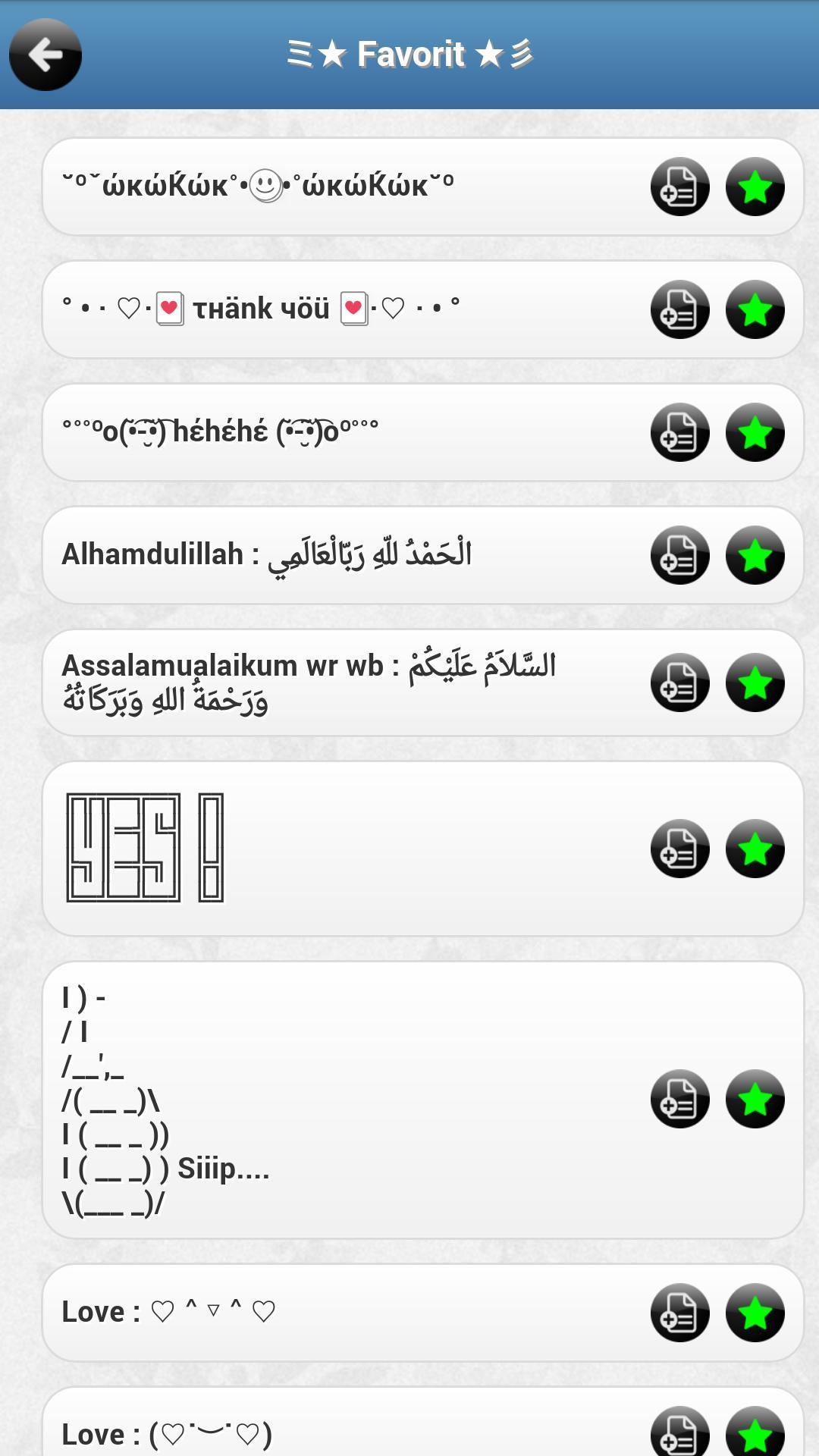Tap the YES! ASCII art text

click(x=144, y=849)
